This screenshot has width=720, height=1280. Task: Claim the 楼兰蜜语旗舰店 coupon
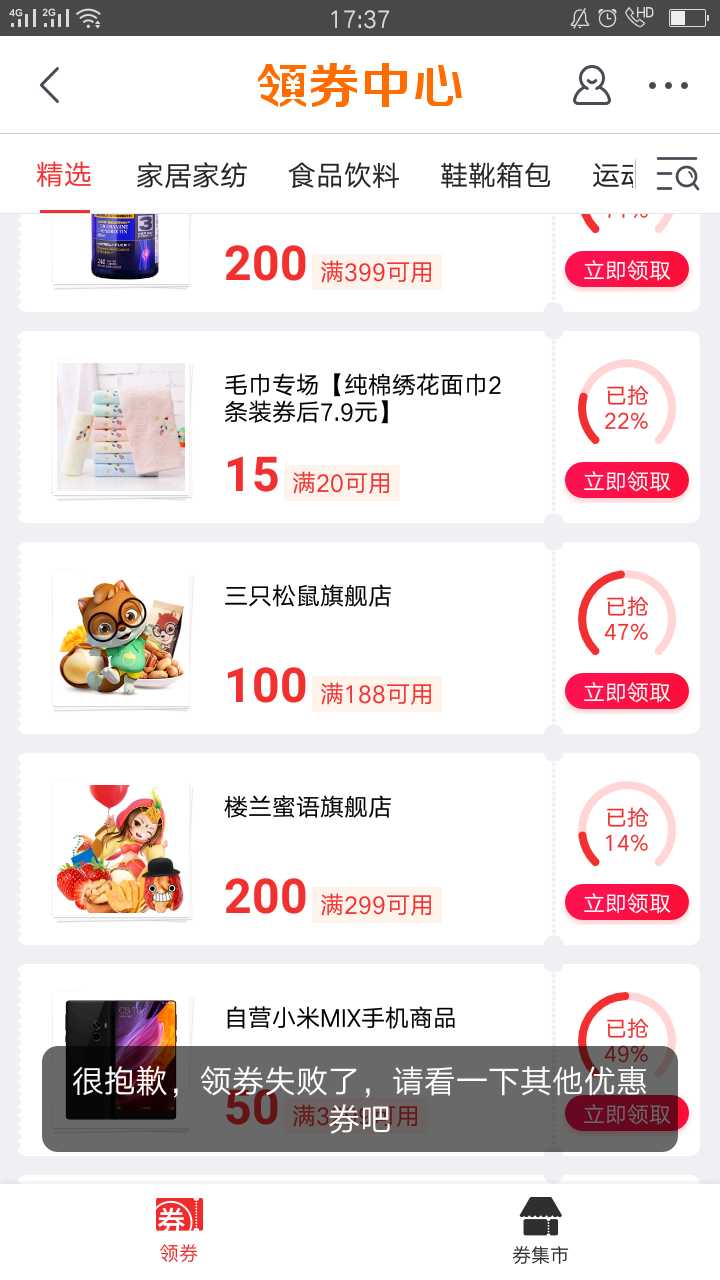tap(627, 903)
